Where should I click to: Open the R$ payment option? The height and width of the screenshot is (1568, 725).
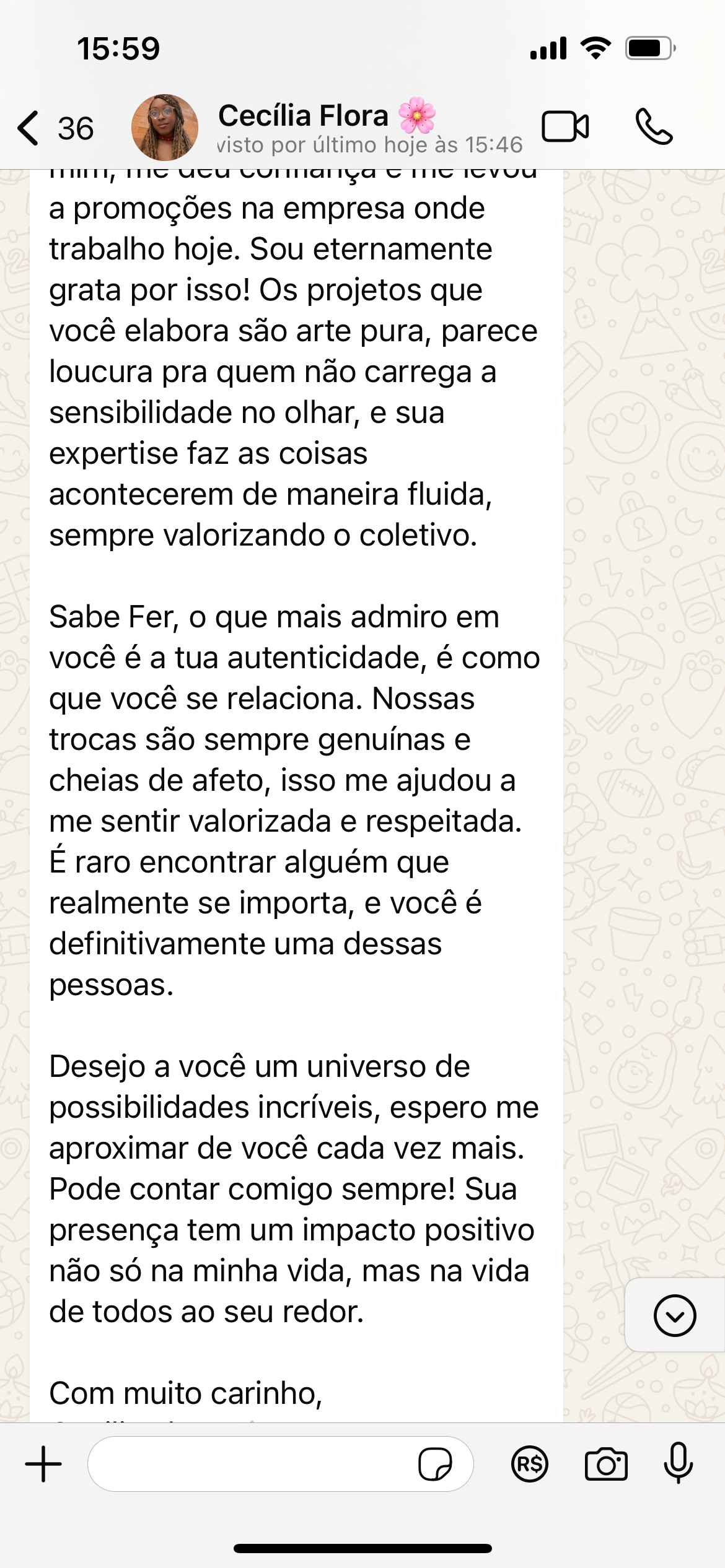(x=530, y=1464)
